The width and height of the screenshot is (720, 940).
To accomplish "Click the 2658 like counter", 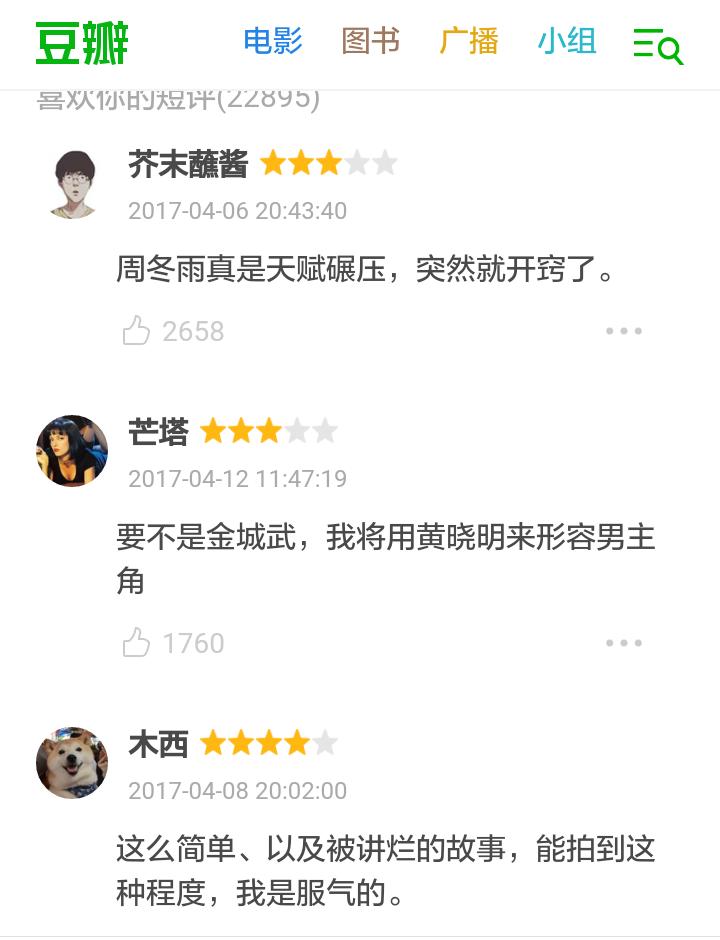I will (192, 331).
